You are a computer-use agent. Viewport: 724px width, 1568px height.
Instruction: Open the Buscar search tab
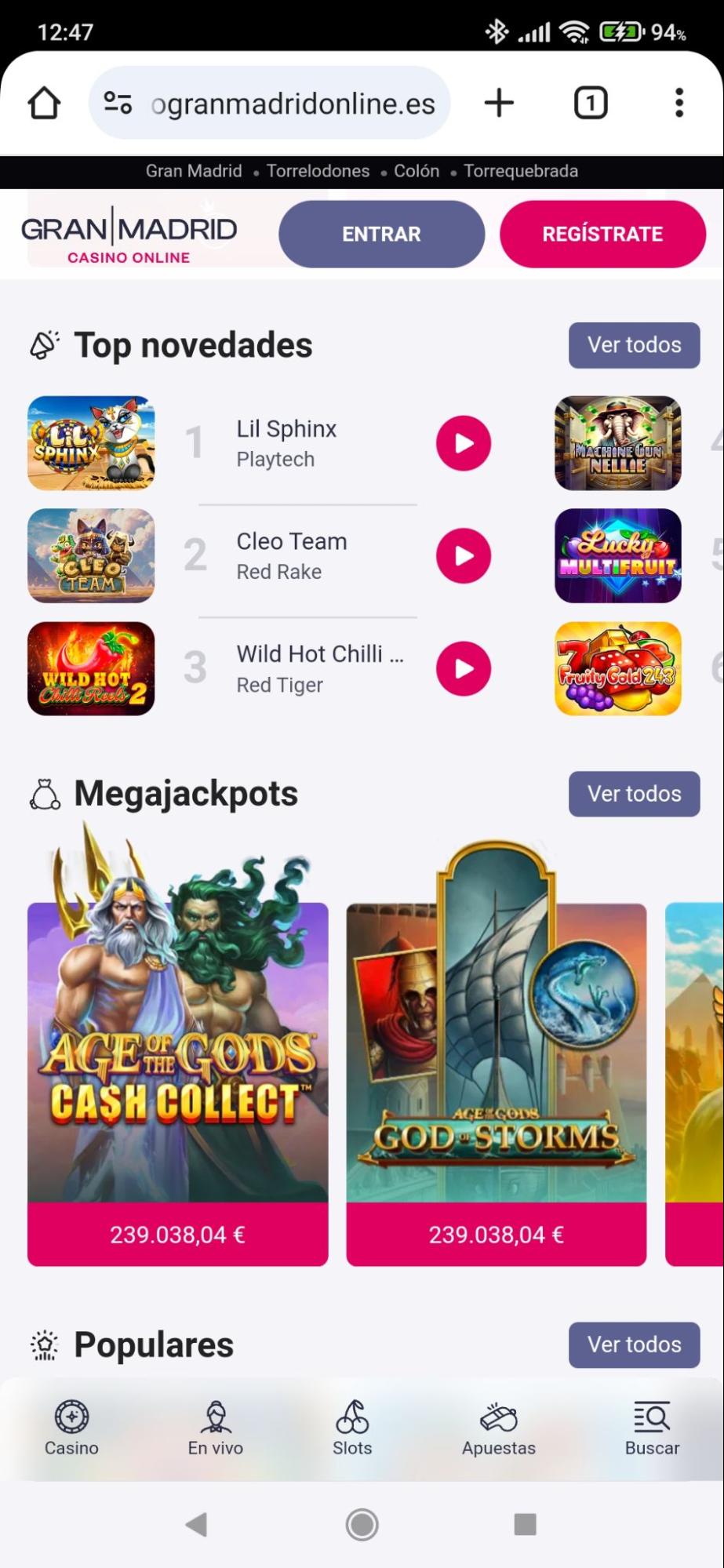[652, 1428]
